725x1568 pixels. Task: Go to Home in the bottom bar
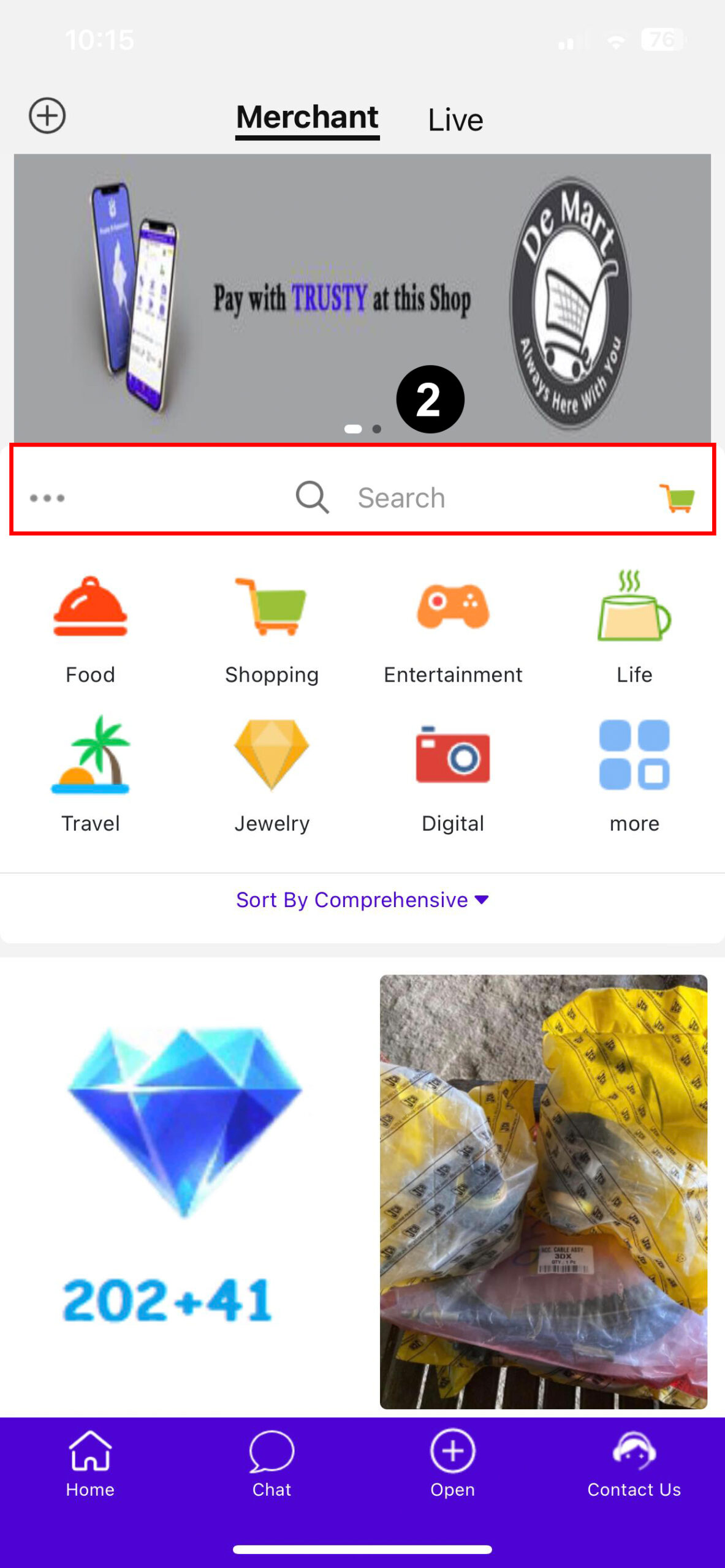(x=90, y=1464)
